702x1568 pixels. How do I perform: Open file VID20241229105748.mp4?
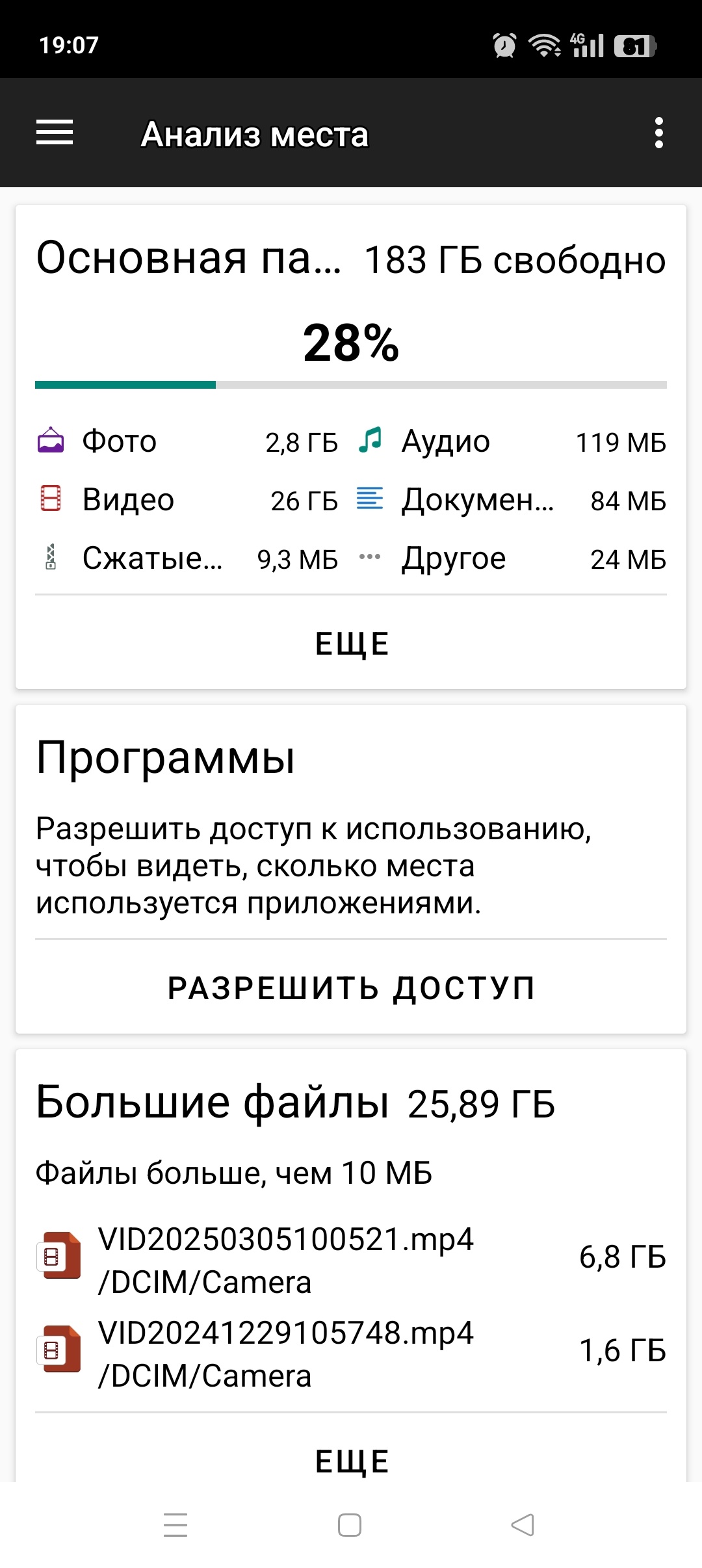pos(351,1353)
